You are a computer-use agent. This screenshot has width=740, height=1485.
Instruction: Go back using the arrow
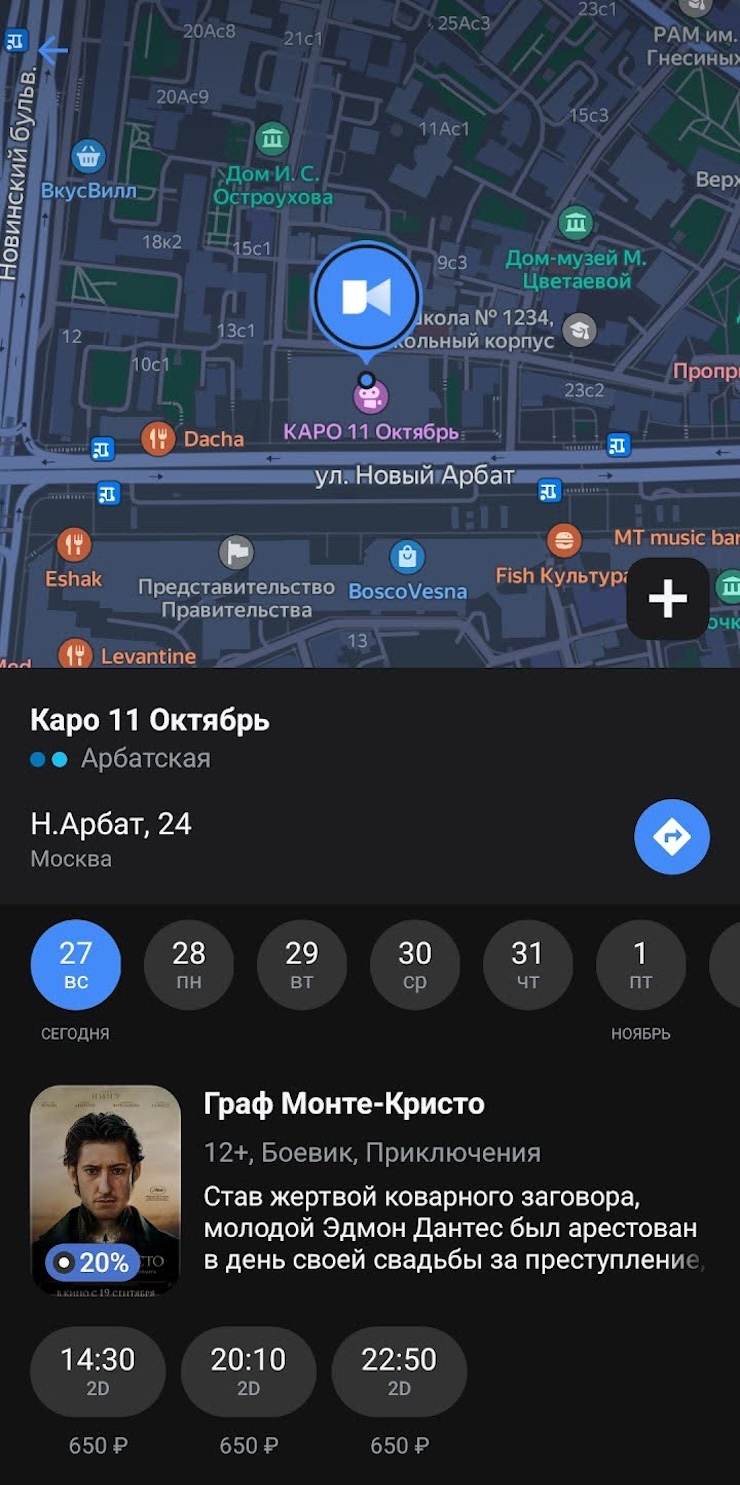coord(52,49)
